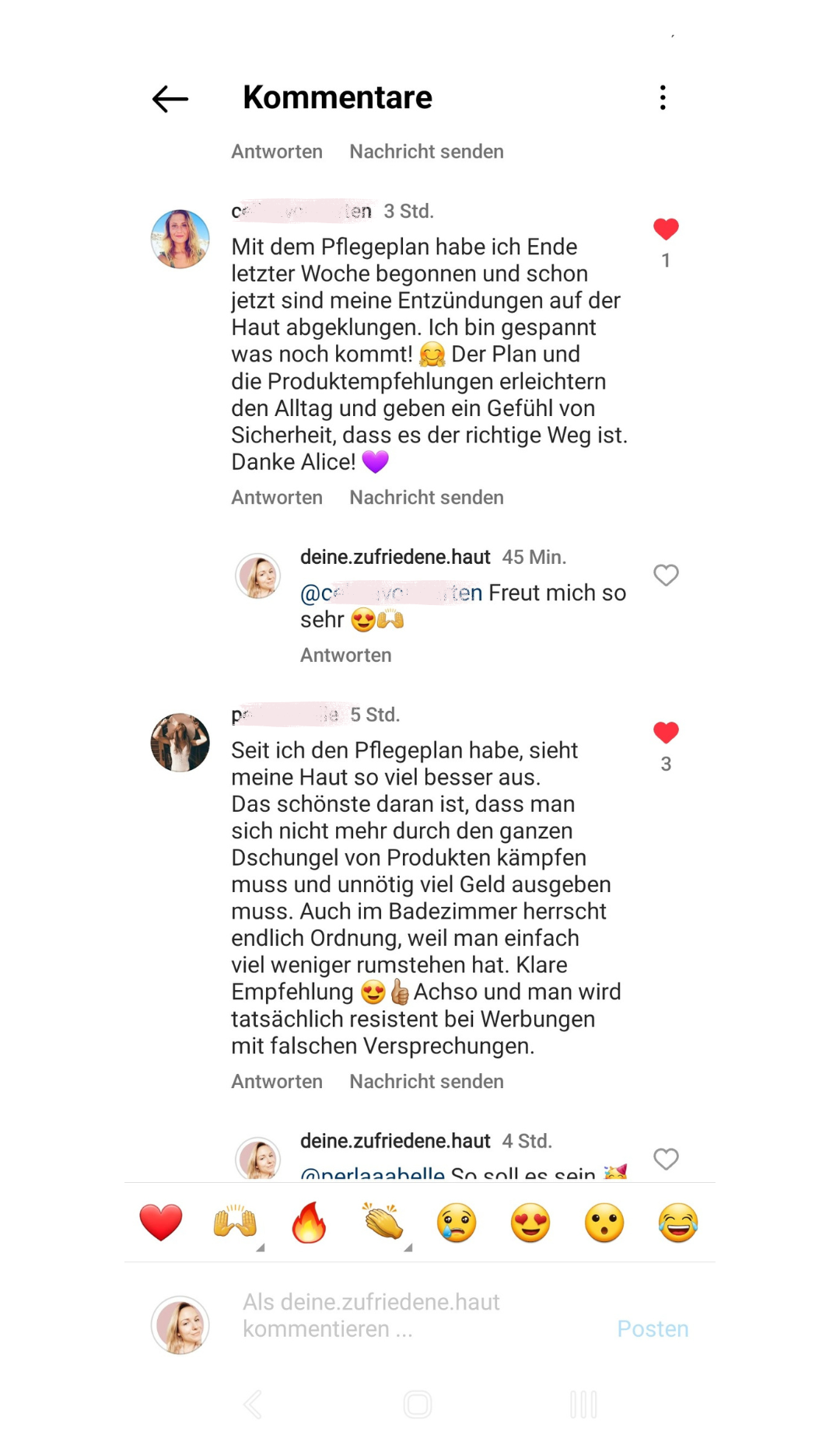Tap Nachricht senden under Danke Alice comment
Image resolution: width=840 pixels, height=1445 pixels.
pyautogui.click(x=426, y=498)
